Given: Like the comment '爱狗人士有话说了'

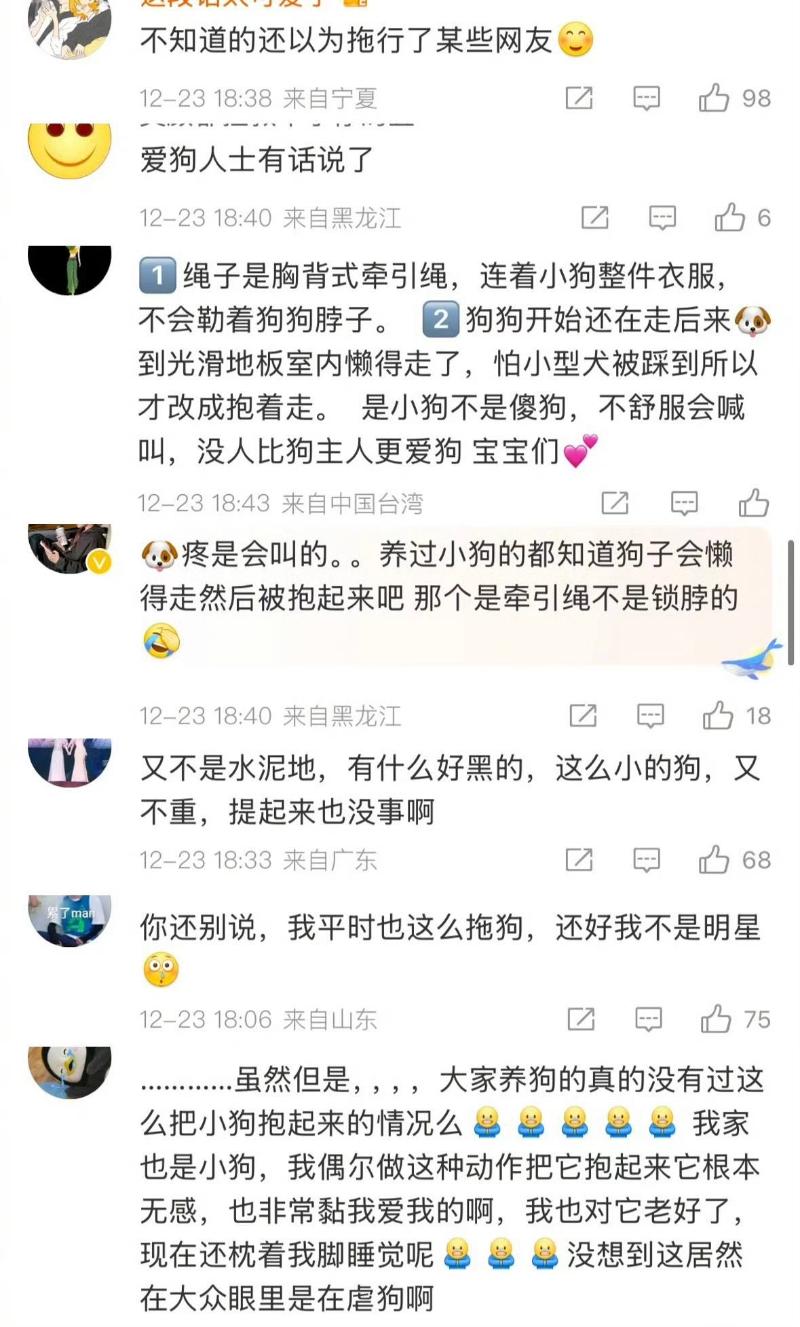Looking at the screenshot, I should pyautogui.click(x=730, y=218).
